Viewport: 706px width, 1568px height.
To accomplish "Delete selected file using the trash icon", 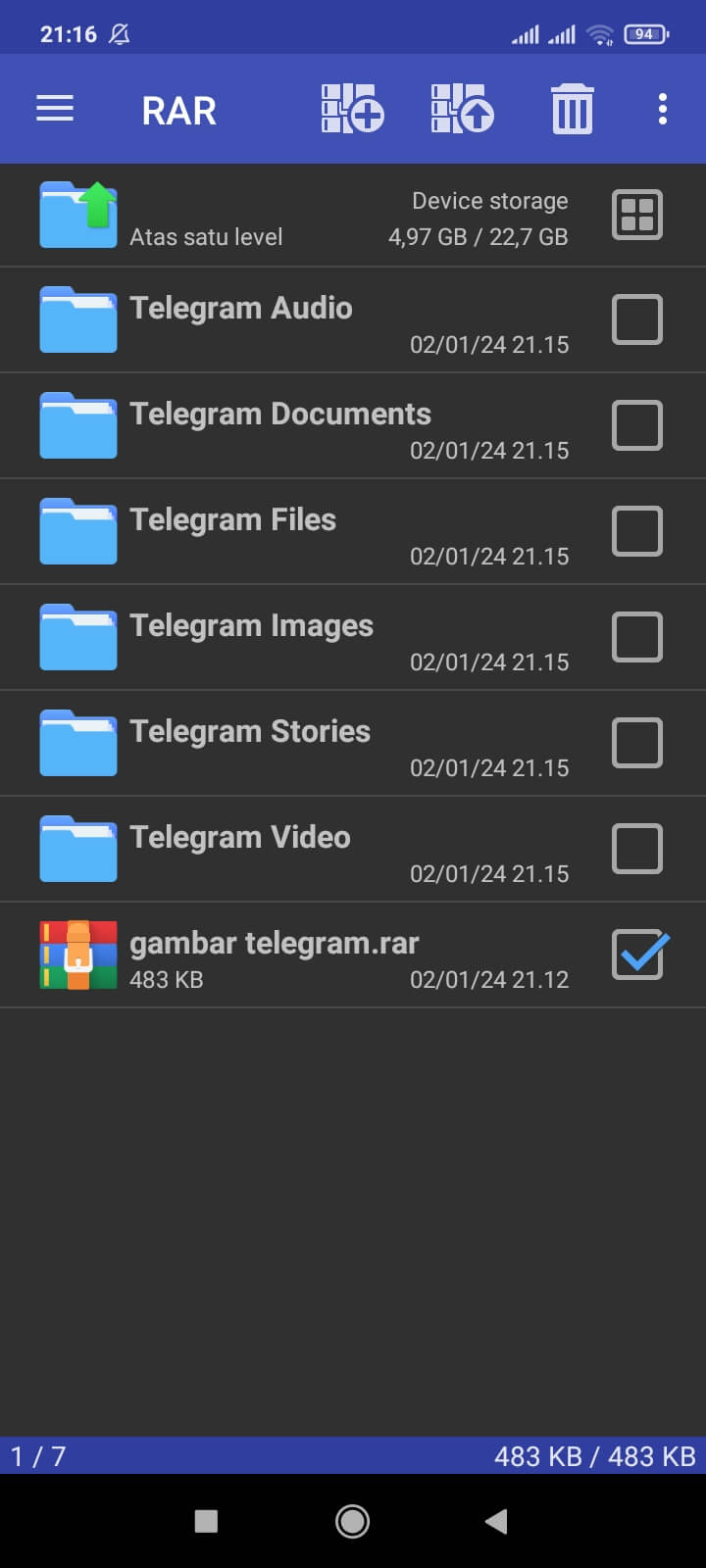I will pos(572,109).
